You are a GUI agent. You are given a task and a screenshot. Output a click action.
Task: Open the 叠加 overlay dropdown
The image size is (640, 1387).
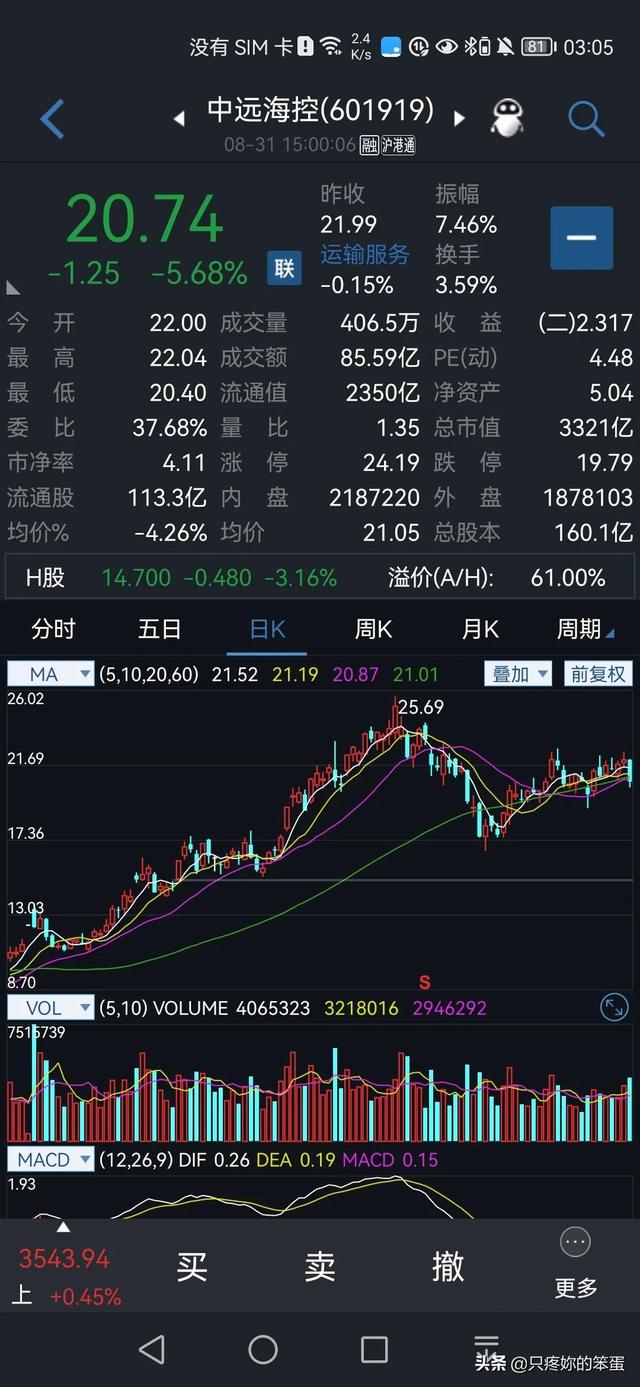click(519, 674)
